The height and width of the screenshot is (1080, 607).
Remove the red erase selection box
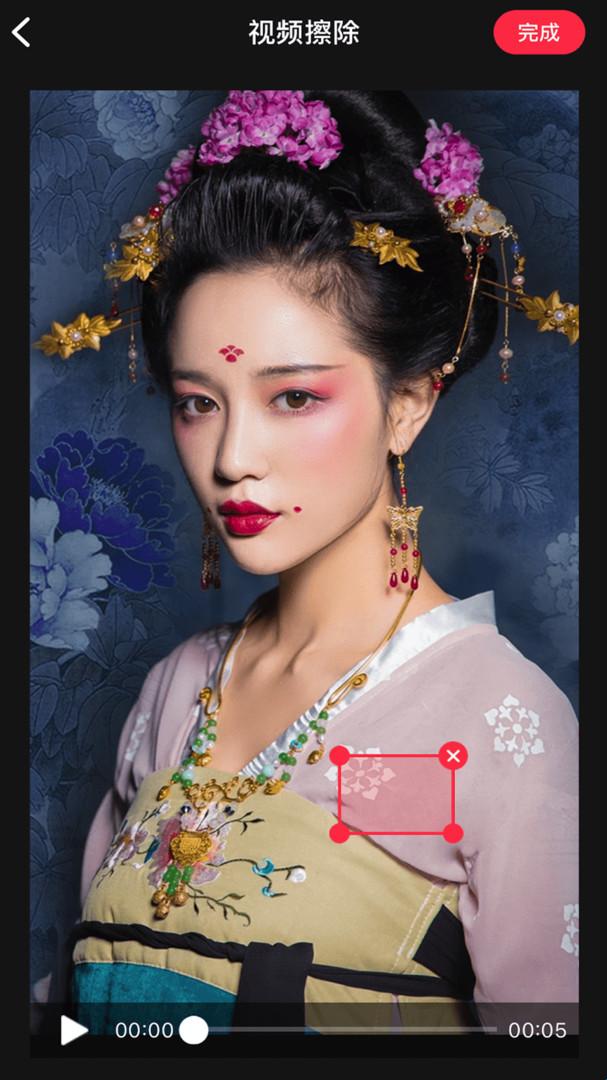(x=453, y=755)
